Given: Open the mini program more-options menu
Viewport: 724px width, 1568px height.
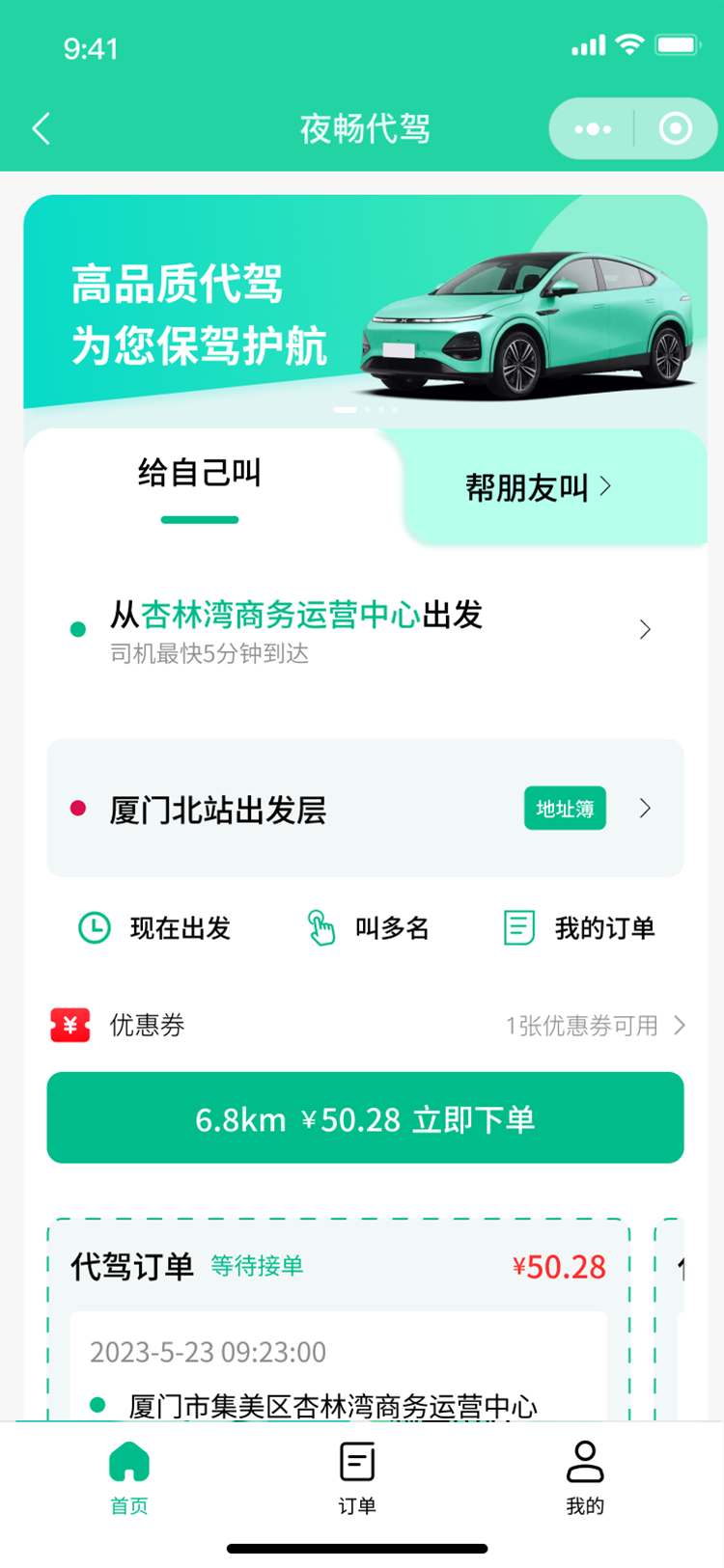Looking at the screenshot, I should point(592,128).
